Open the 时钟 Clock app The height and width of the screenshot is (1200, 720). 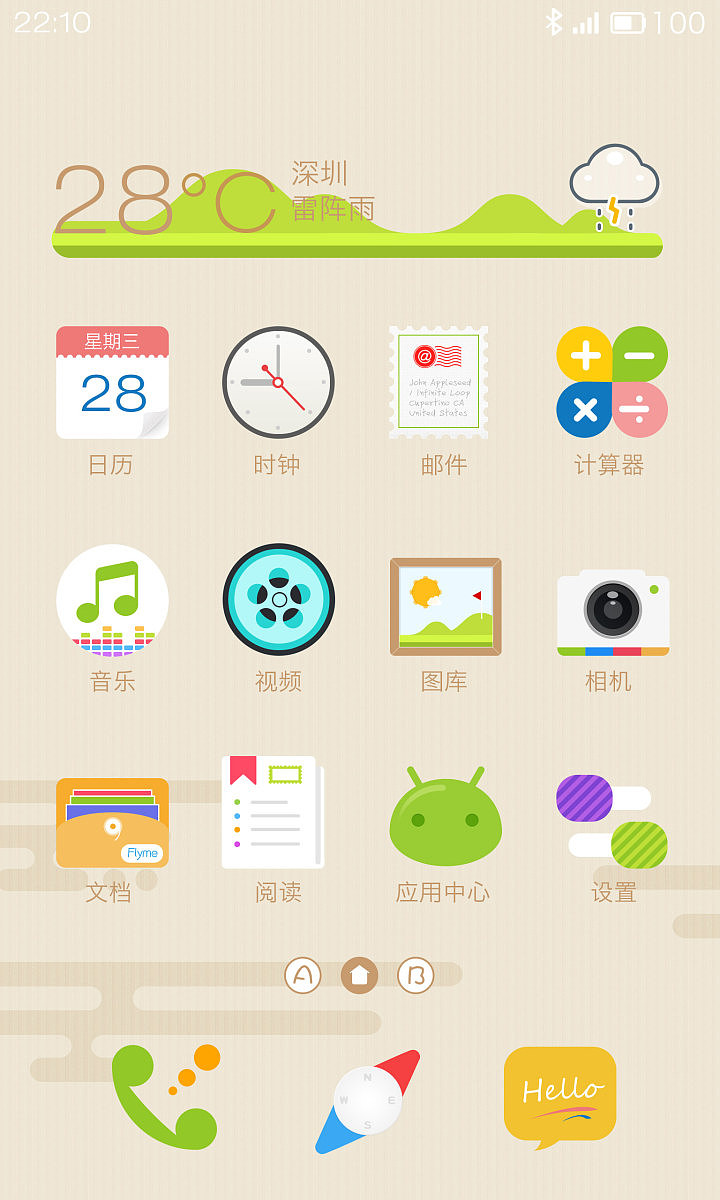278,383
